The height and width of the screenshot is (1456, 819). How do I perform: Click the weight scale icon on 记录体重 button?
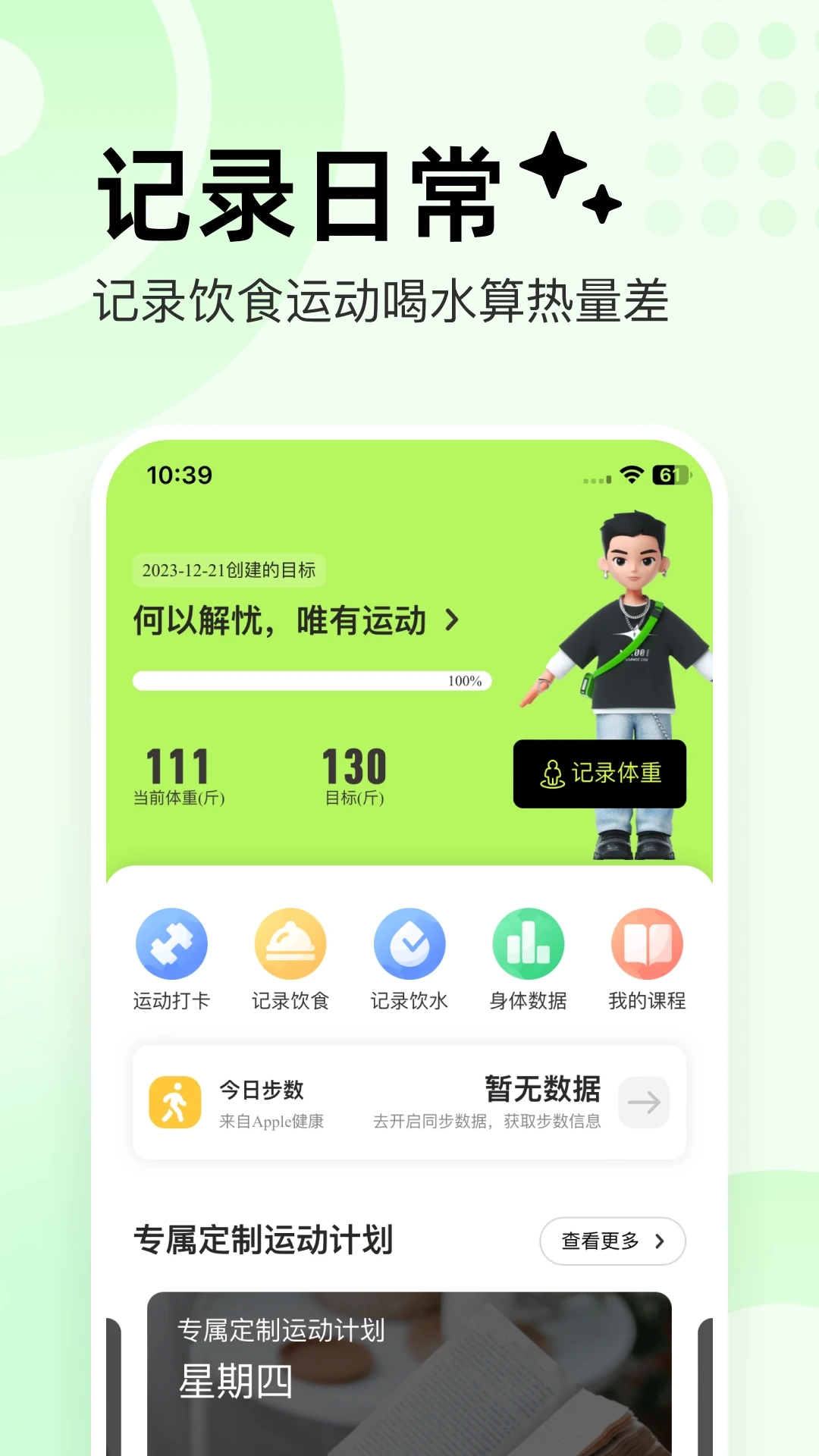click(551, 775)
